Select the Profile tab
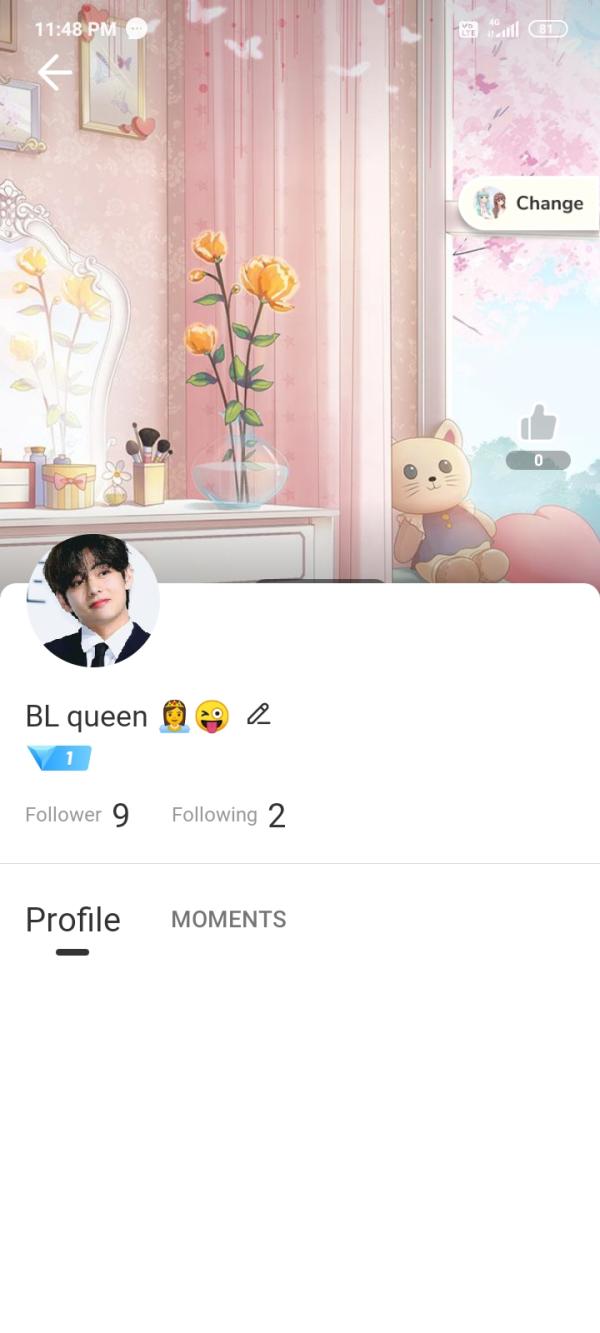 coord(73,920)
